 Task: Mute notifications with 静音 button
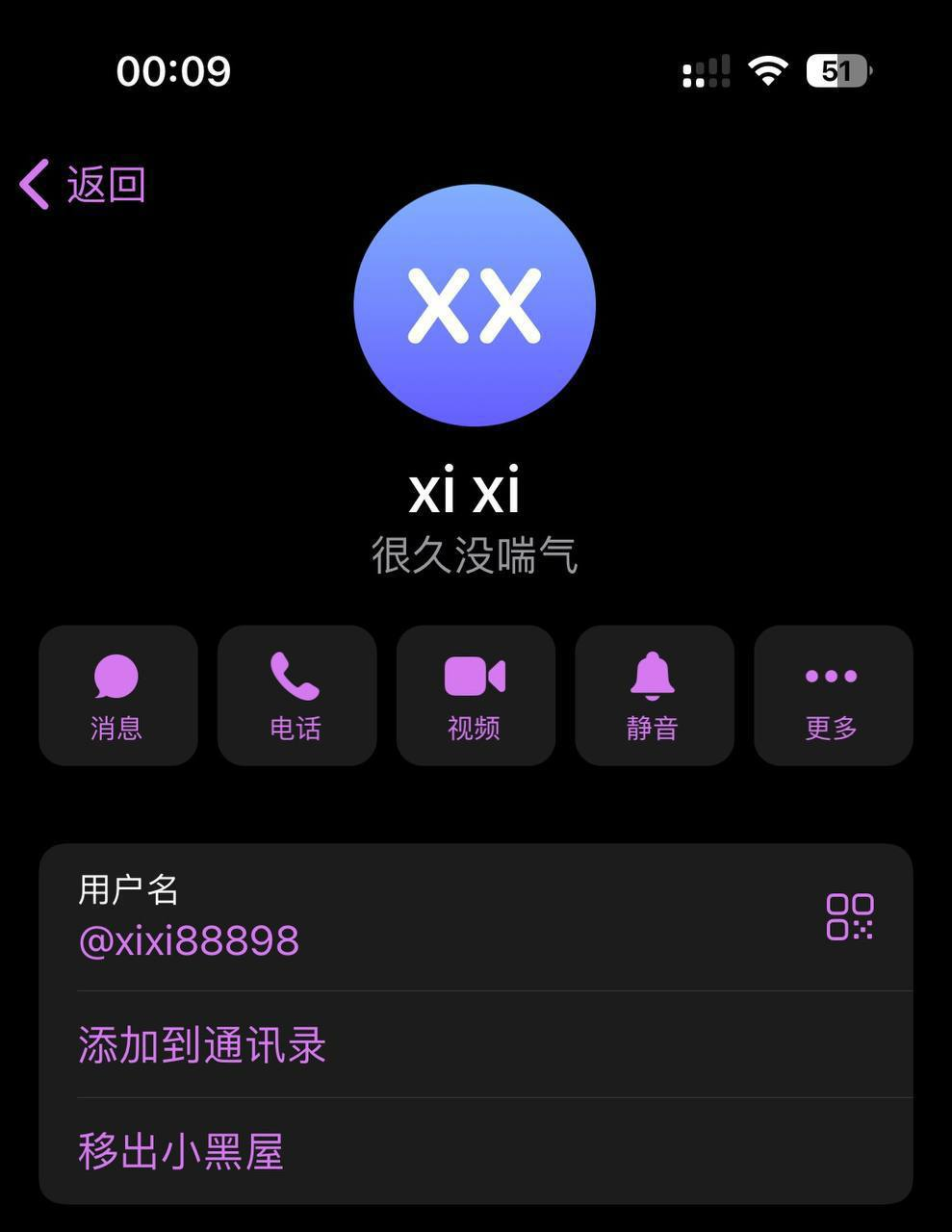click(x=654, y=695)
